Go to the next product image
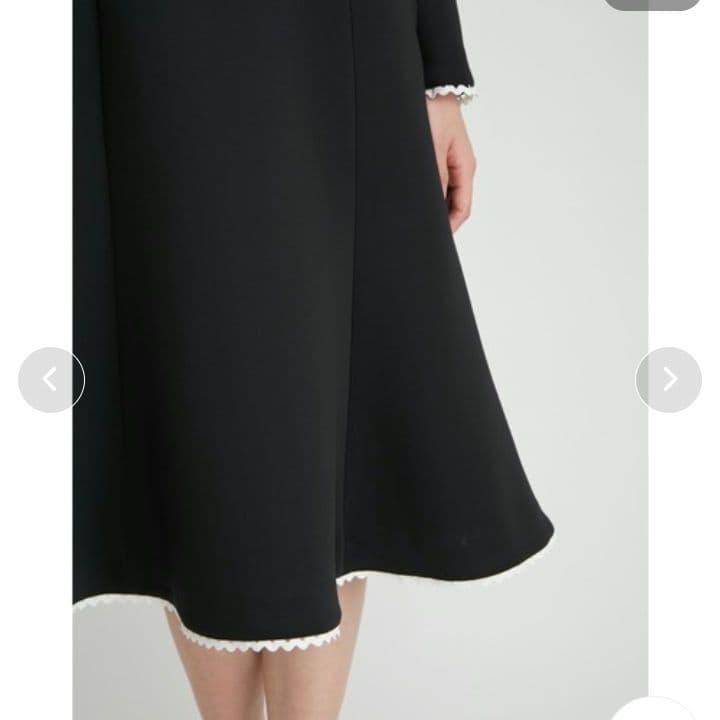Image resolution: width=720 pixels, height=720 pixels. (668, 380)
